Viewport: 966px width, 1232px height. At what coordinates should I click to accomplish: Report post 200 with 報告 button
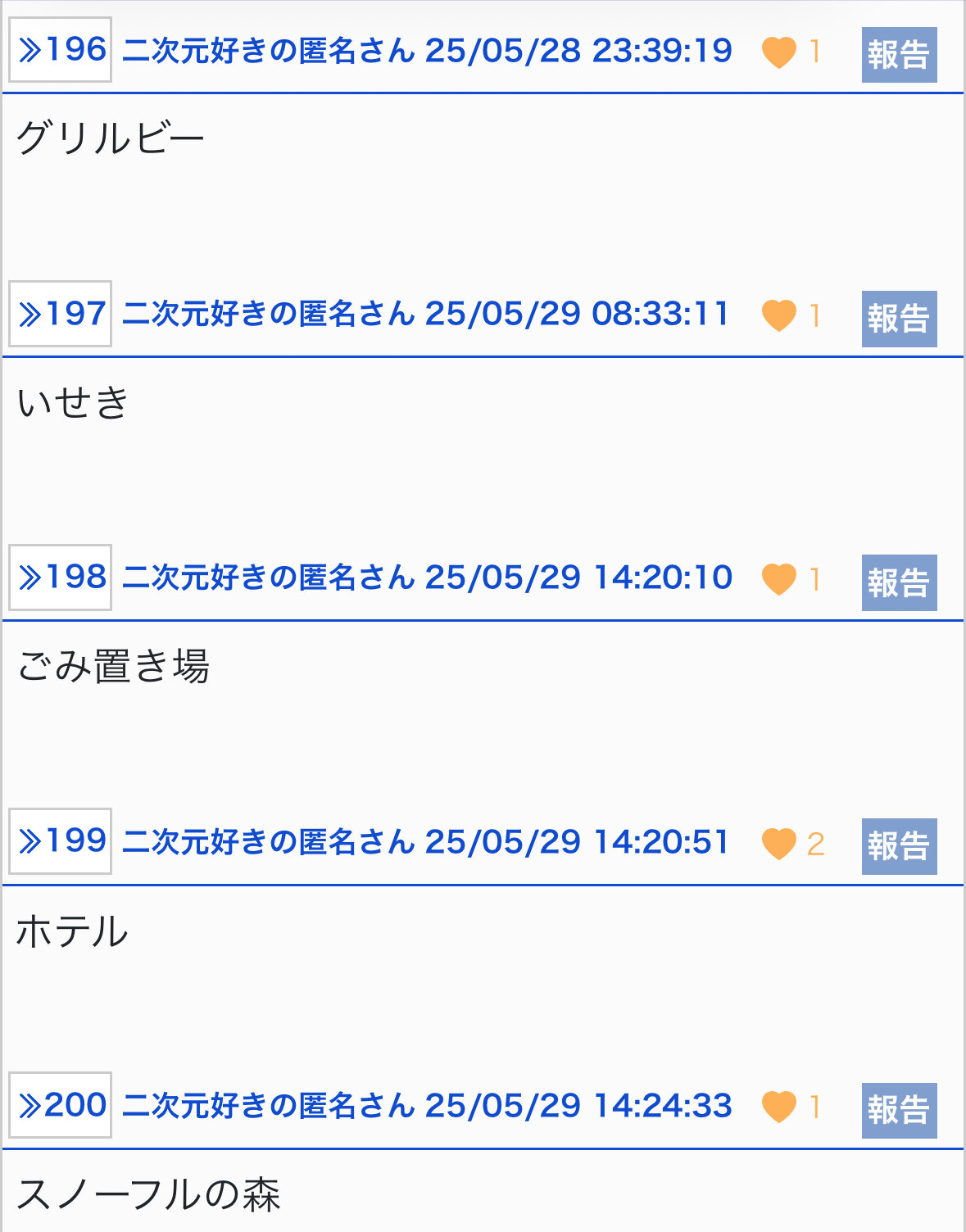[899, 1111]
